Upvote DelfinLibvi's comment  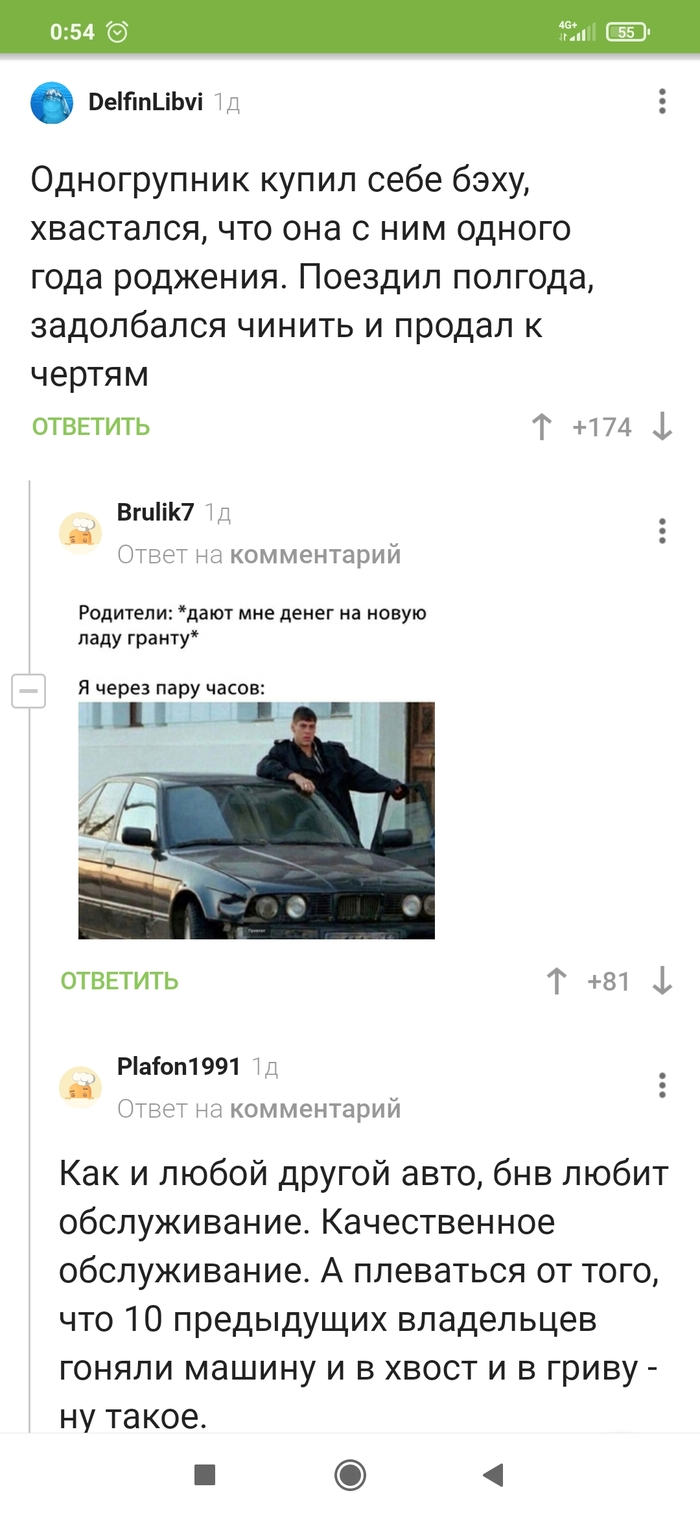pos(541,428)
